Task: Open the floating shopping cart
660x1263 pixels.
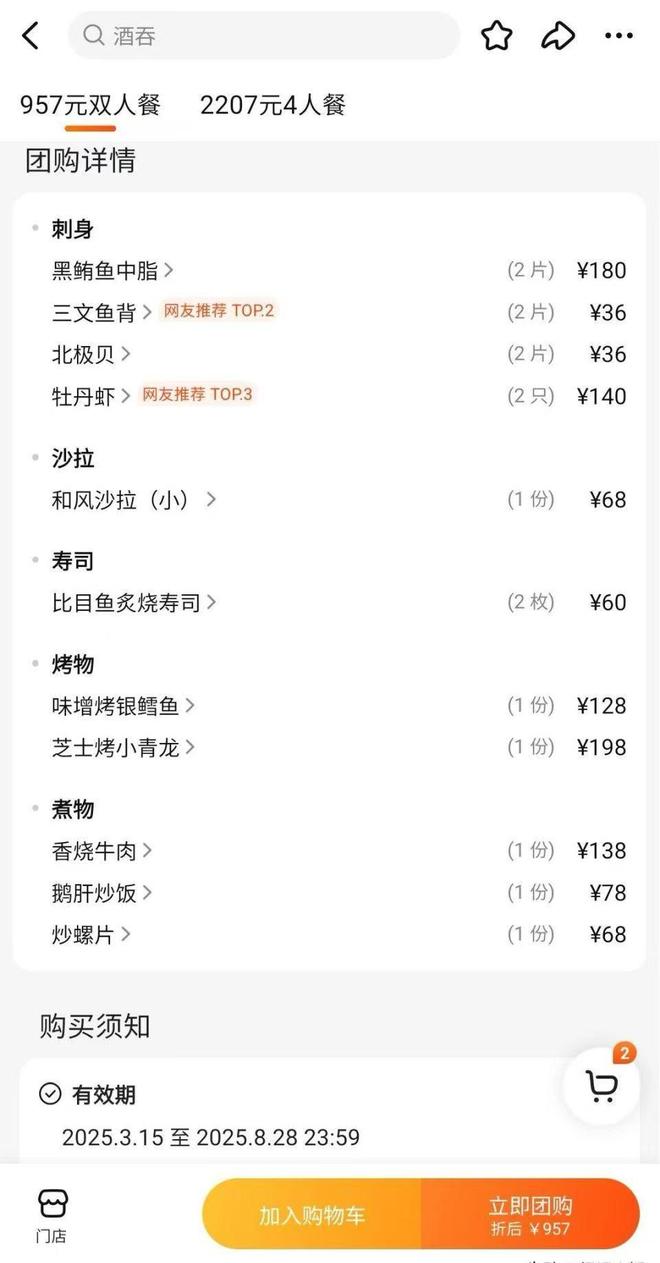Action: pos(602,1086)
